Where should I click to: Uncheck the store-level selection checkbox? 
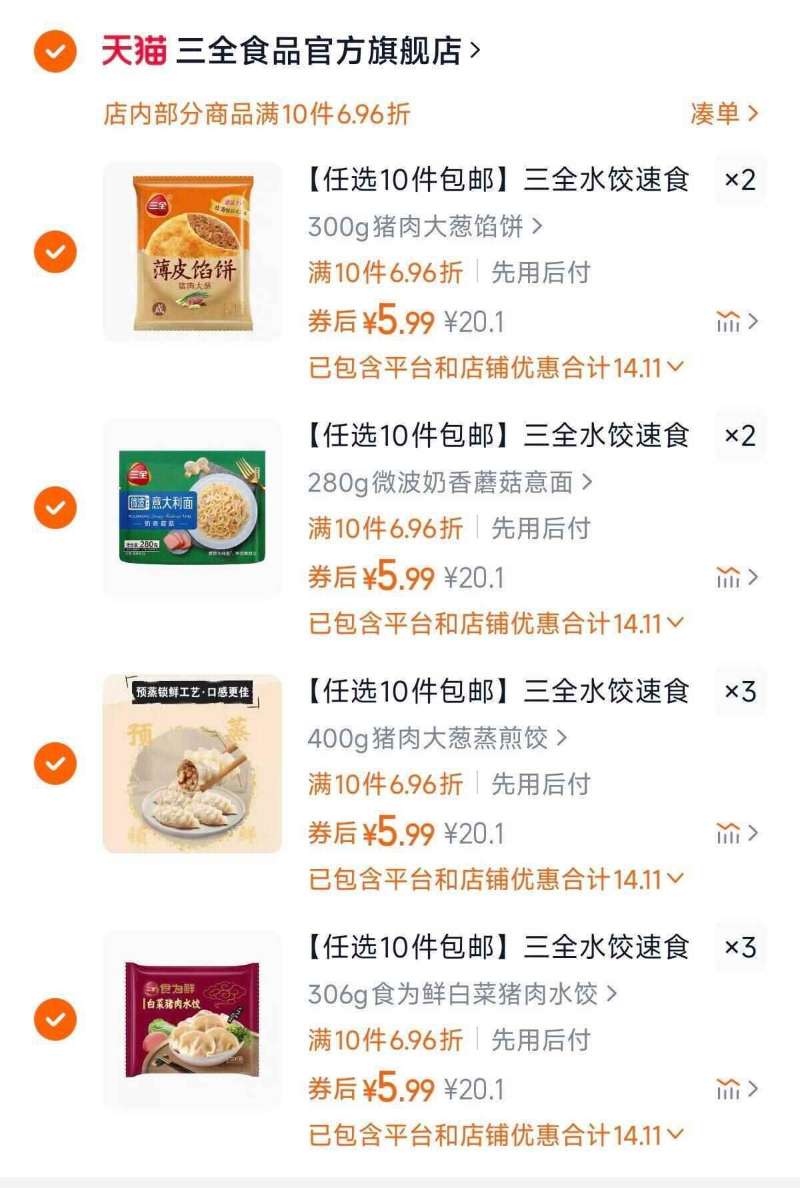[52, 48]
